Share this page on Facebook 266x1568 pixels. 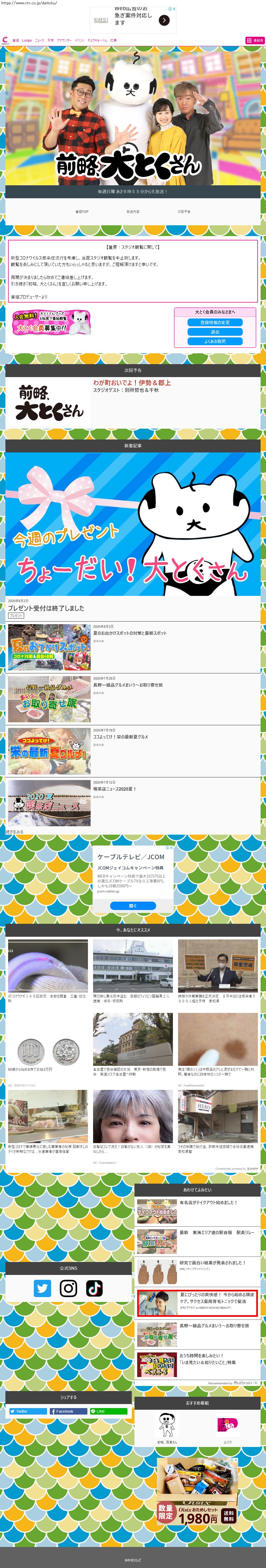click(x=68, y=1411)
